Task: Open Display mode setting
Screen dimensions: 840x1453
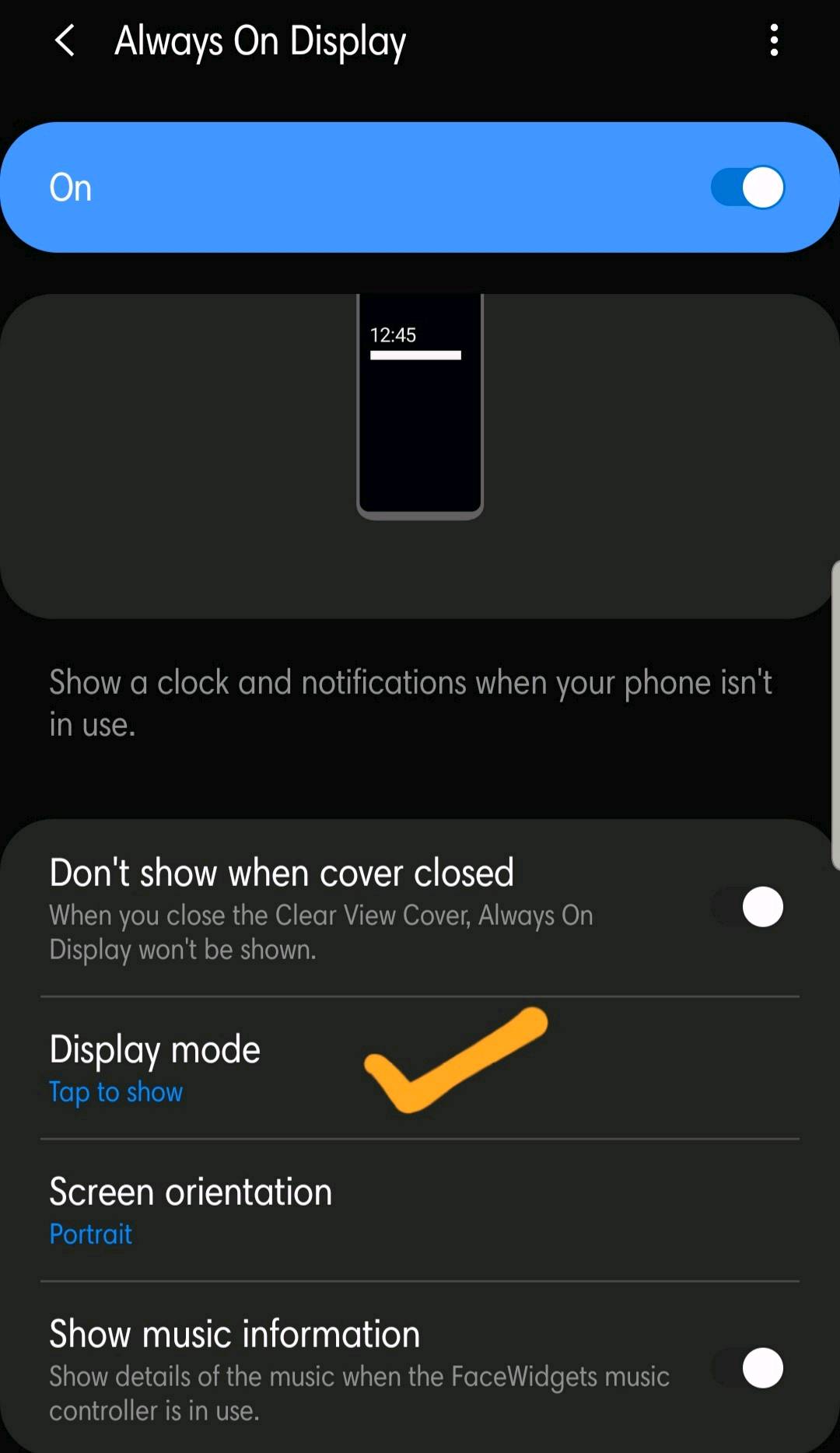Action: point(420,1068)
